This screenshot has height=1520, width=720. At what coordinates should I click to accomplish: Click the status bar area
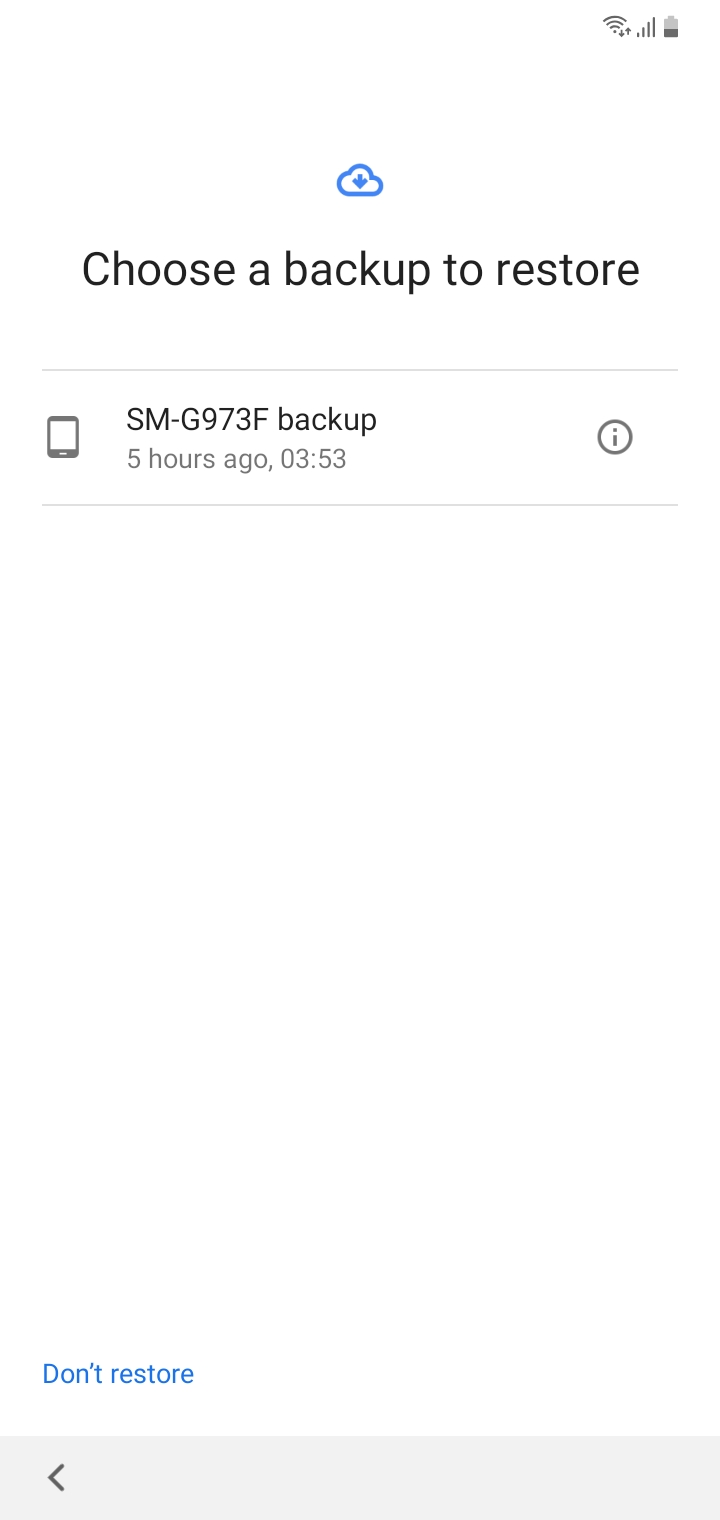pyautogui.click(x=360, y=26)
